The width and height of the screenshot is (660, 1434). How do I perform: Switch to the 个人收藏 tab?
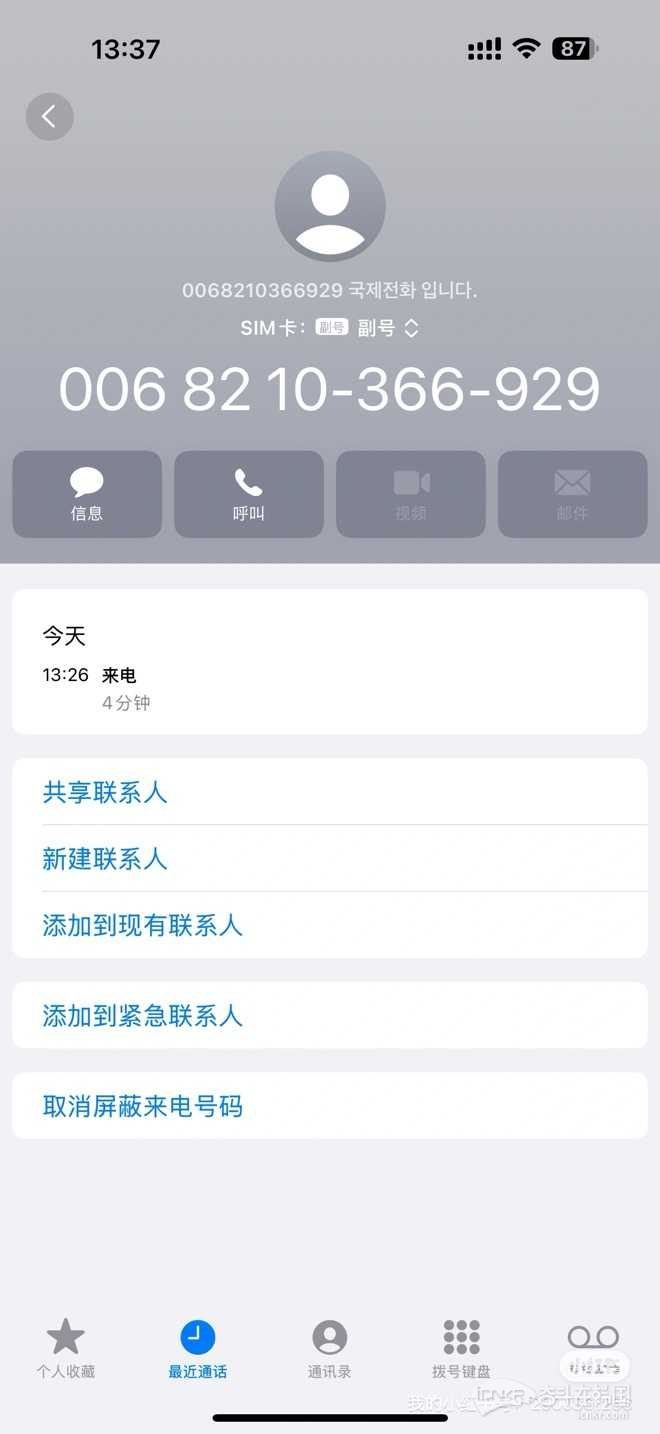tap(66, 1349)
